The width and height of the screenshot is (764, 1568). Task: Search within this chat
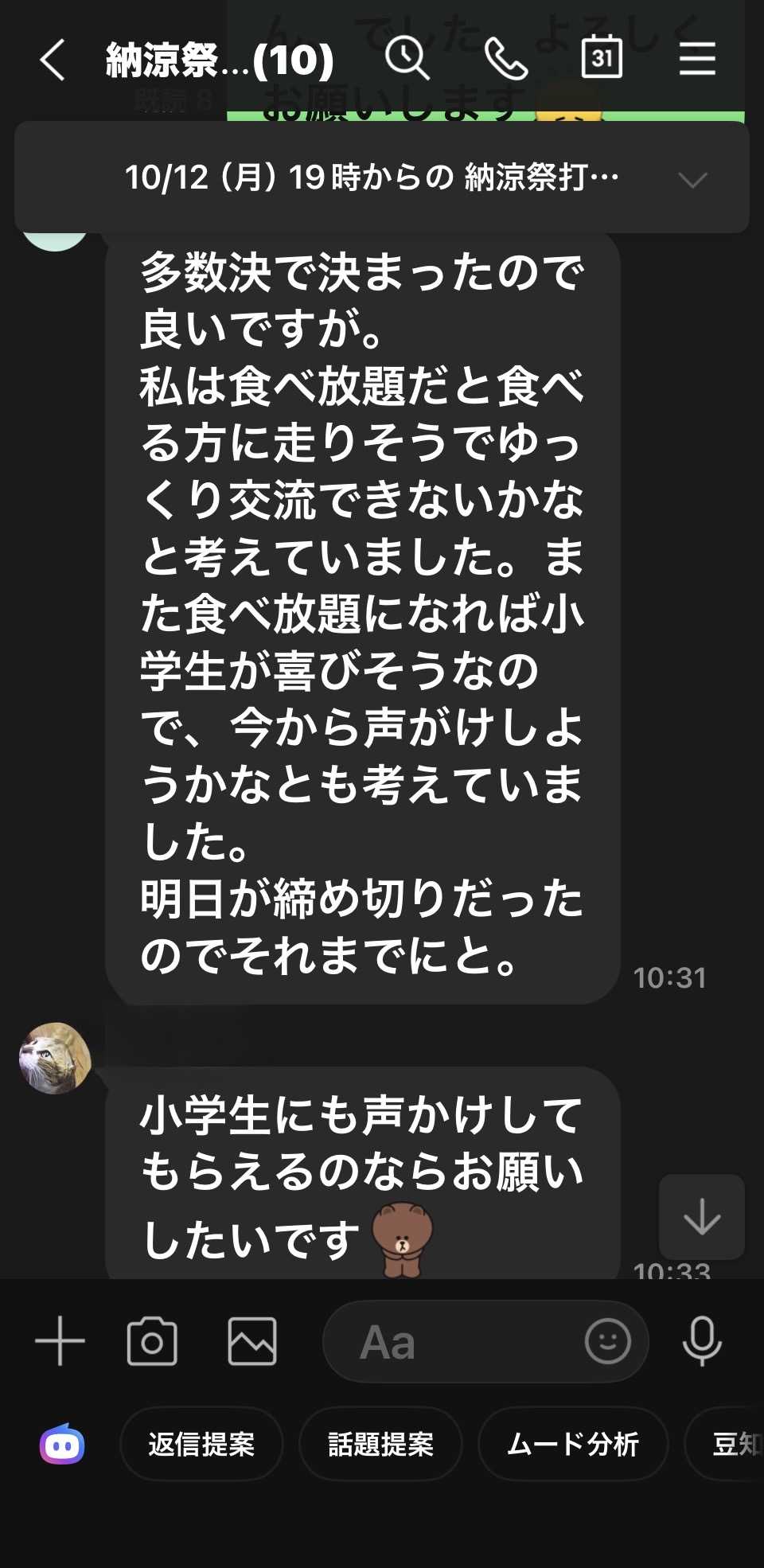[407, 59]
